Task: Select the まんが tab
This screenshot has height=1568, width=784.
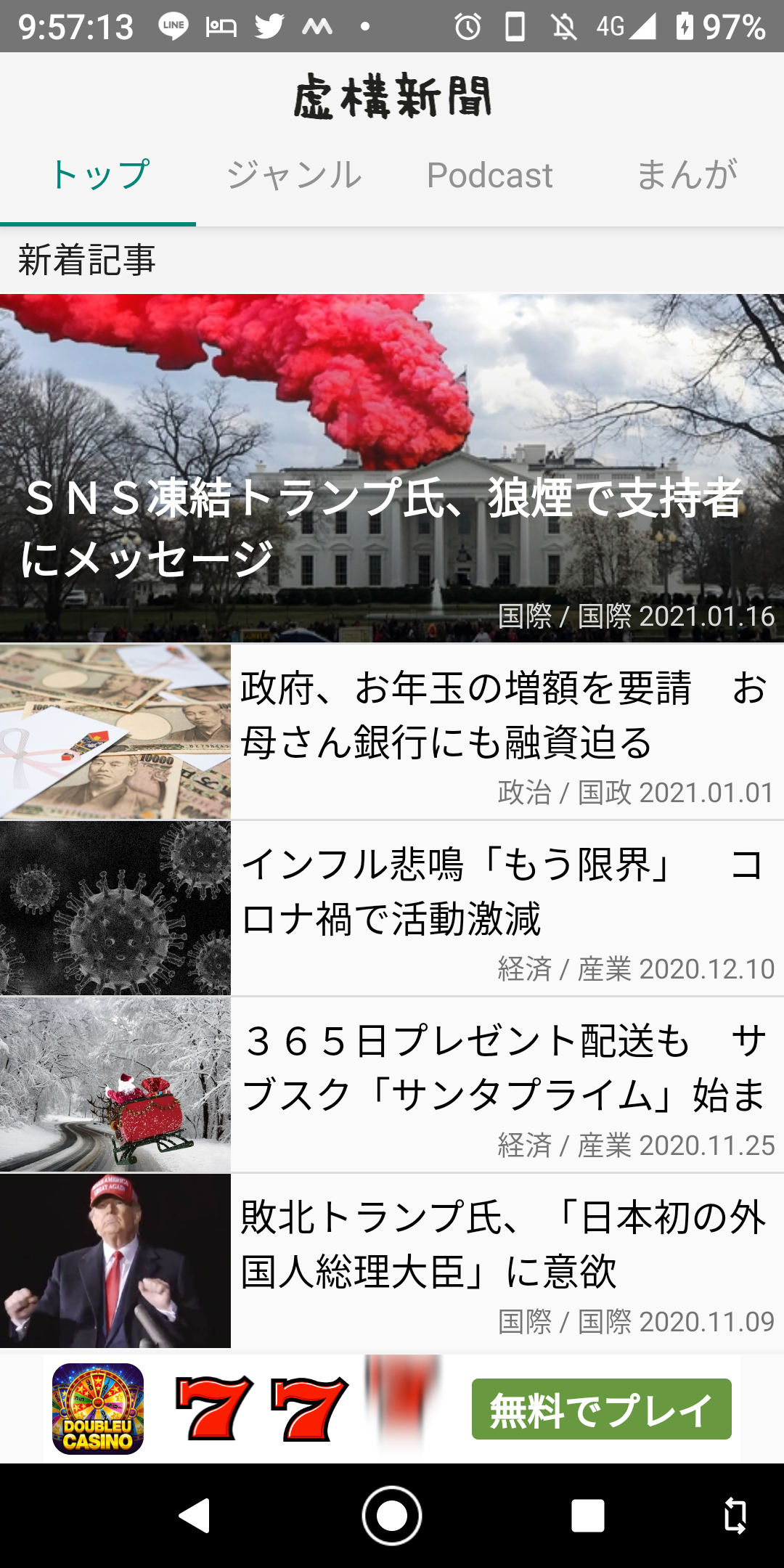Action: 686,176
